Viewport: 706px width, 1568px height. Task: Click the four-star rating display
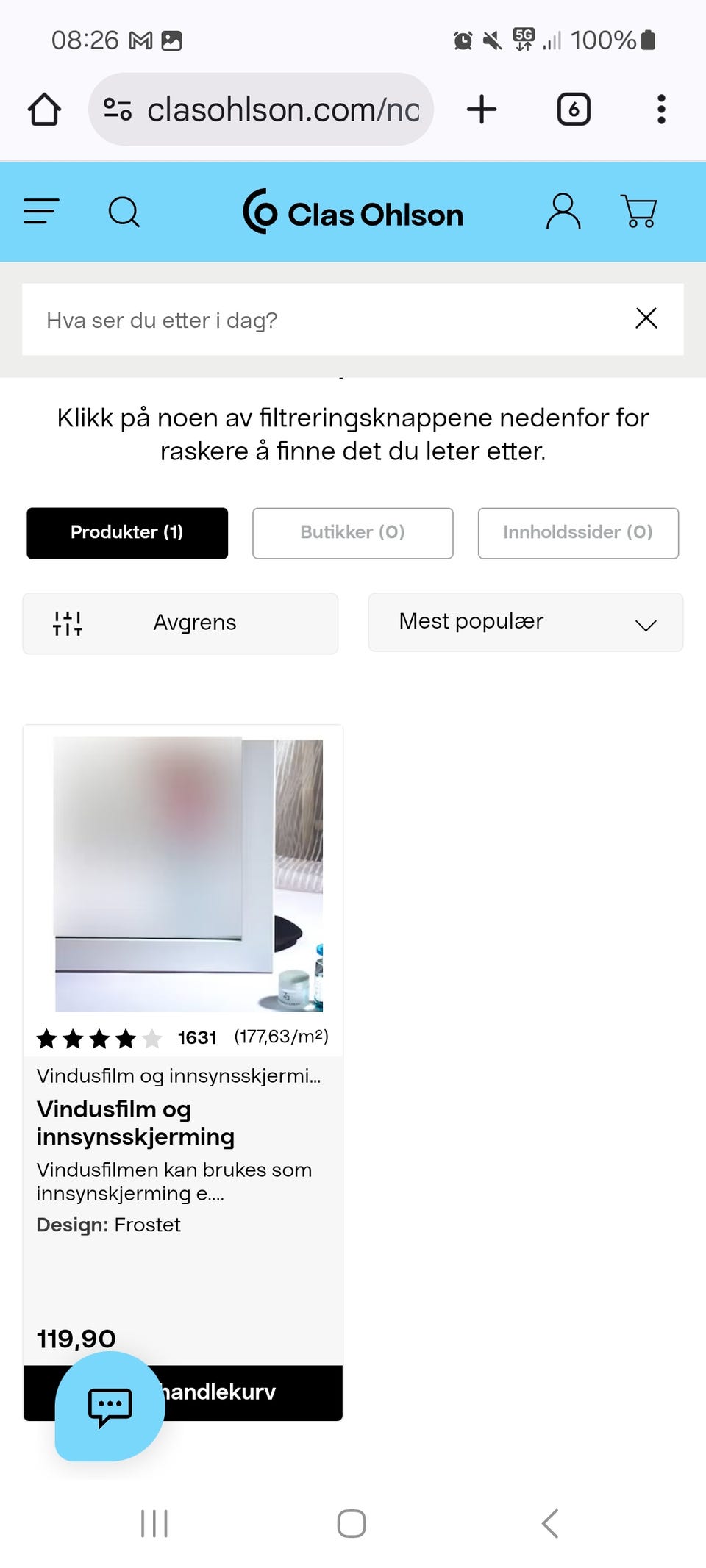click(97, 1039)
